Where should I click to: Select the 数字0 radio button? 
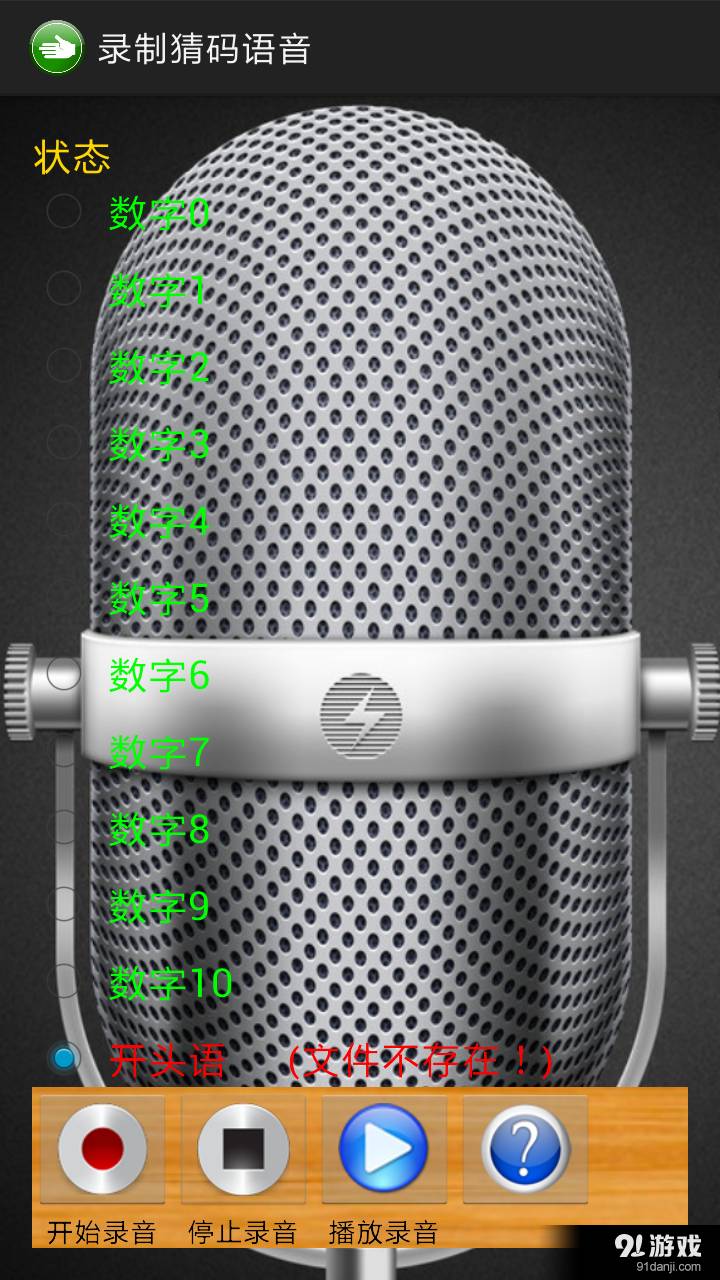pos(64,212)
